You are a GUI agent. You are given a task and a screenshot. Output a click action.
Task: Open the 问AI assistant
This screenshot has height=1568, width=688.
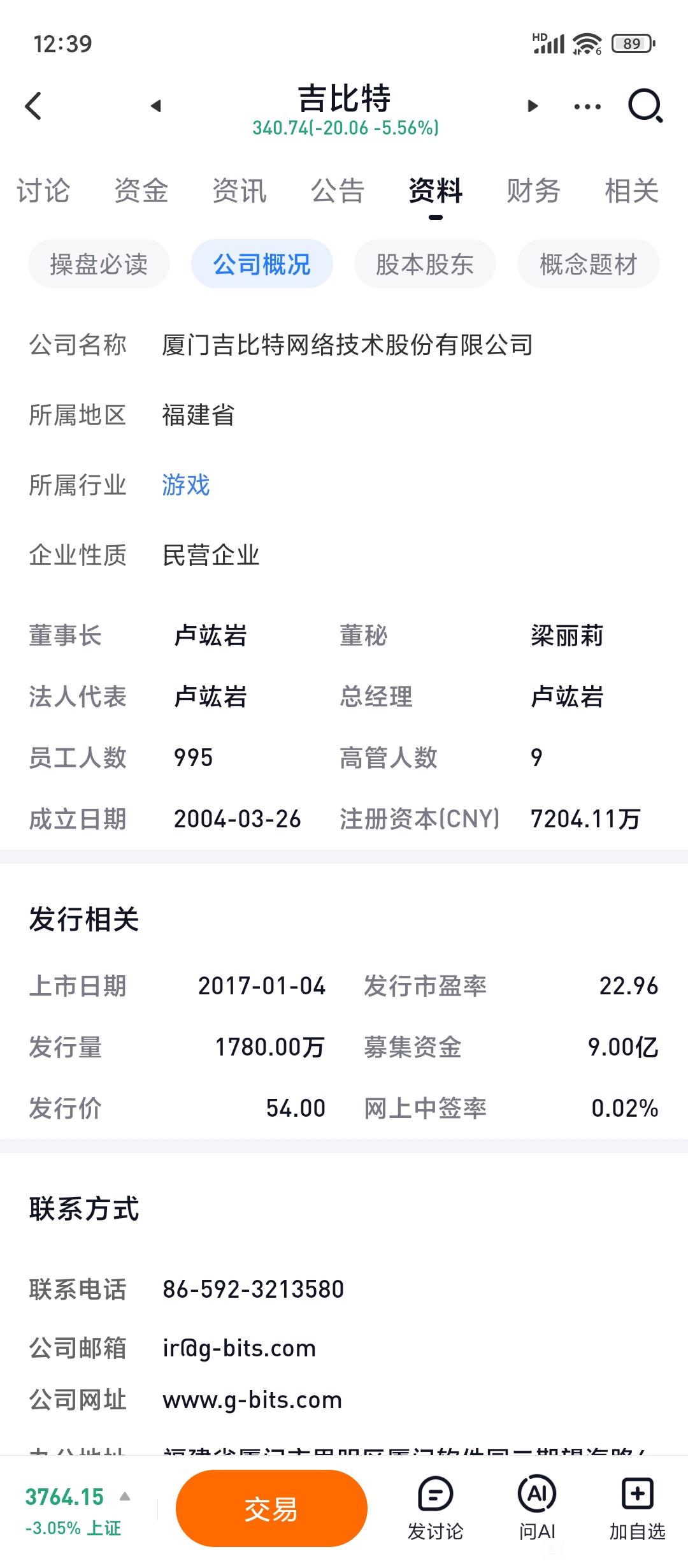(537, 1509)
